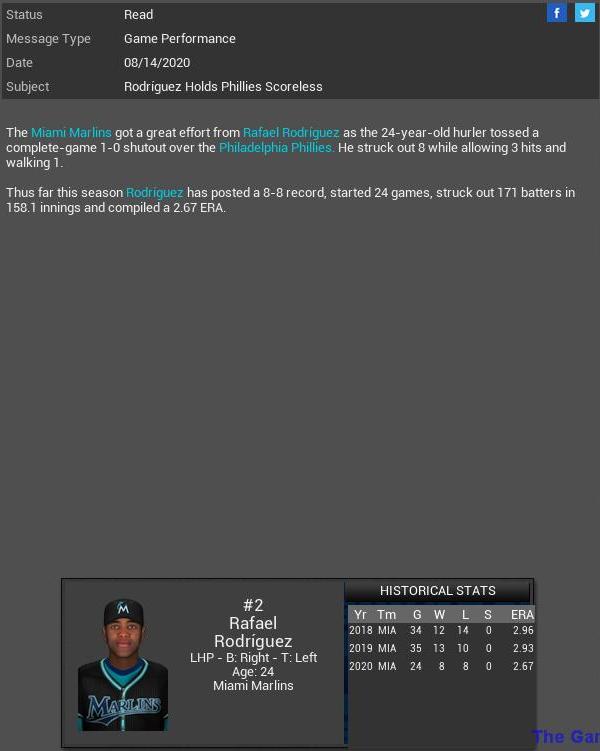Tap the Rodríguez link in the season summary
This screenshot has width=600, height=751.
(x=155, y=193)
